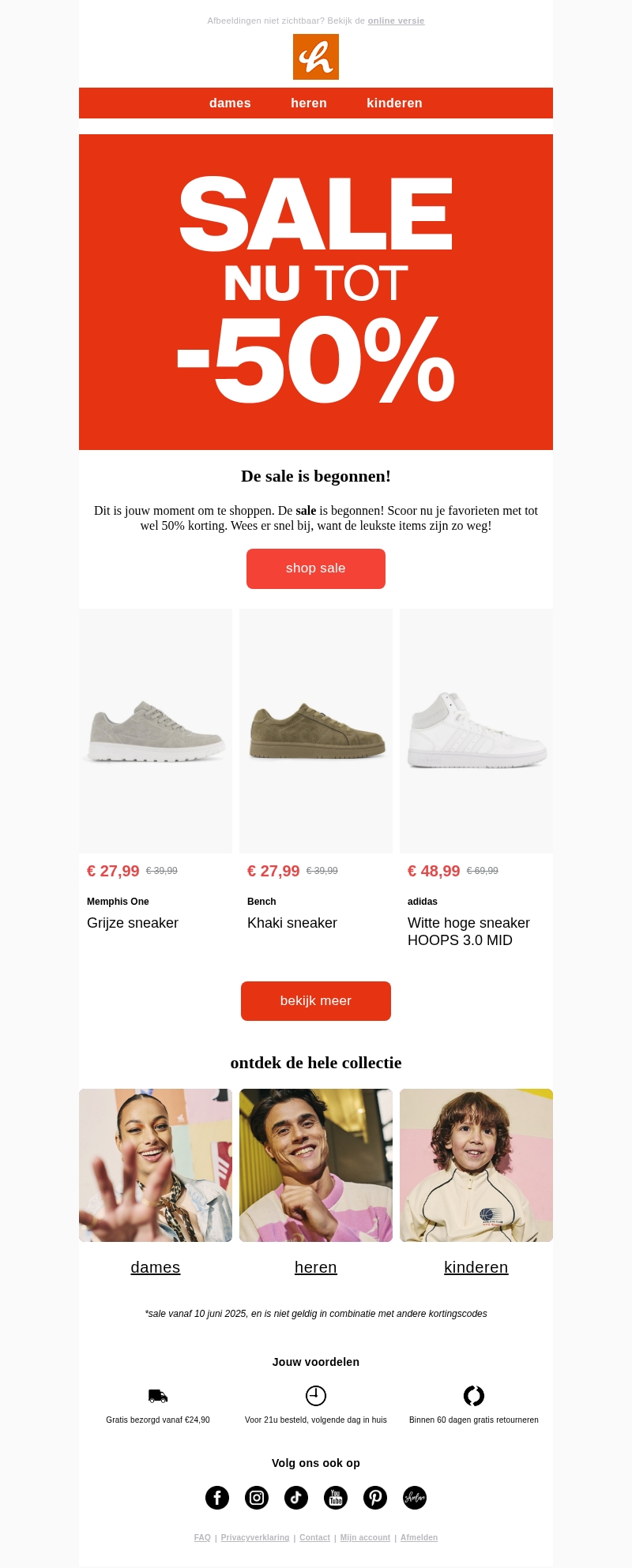Select heren in the red menu bar

click(x=309, y=103)
